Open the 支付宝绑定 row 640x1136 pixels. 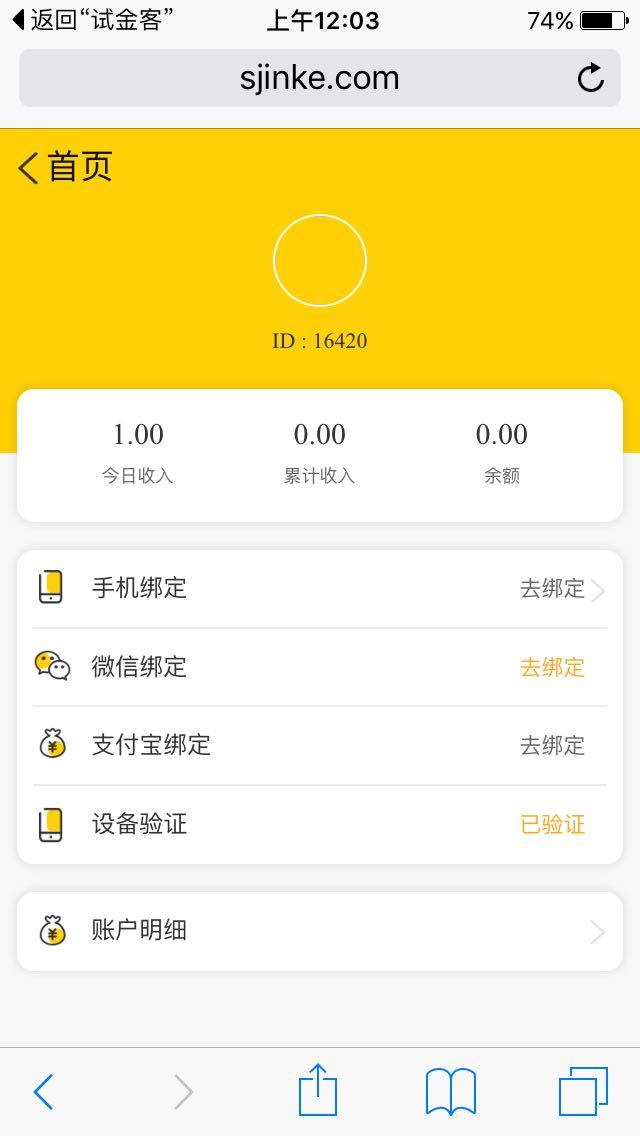point(320,745)
